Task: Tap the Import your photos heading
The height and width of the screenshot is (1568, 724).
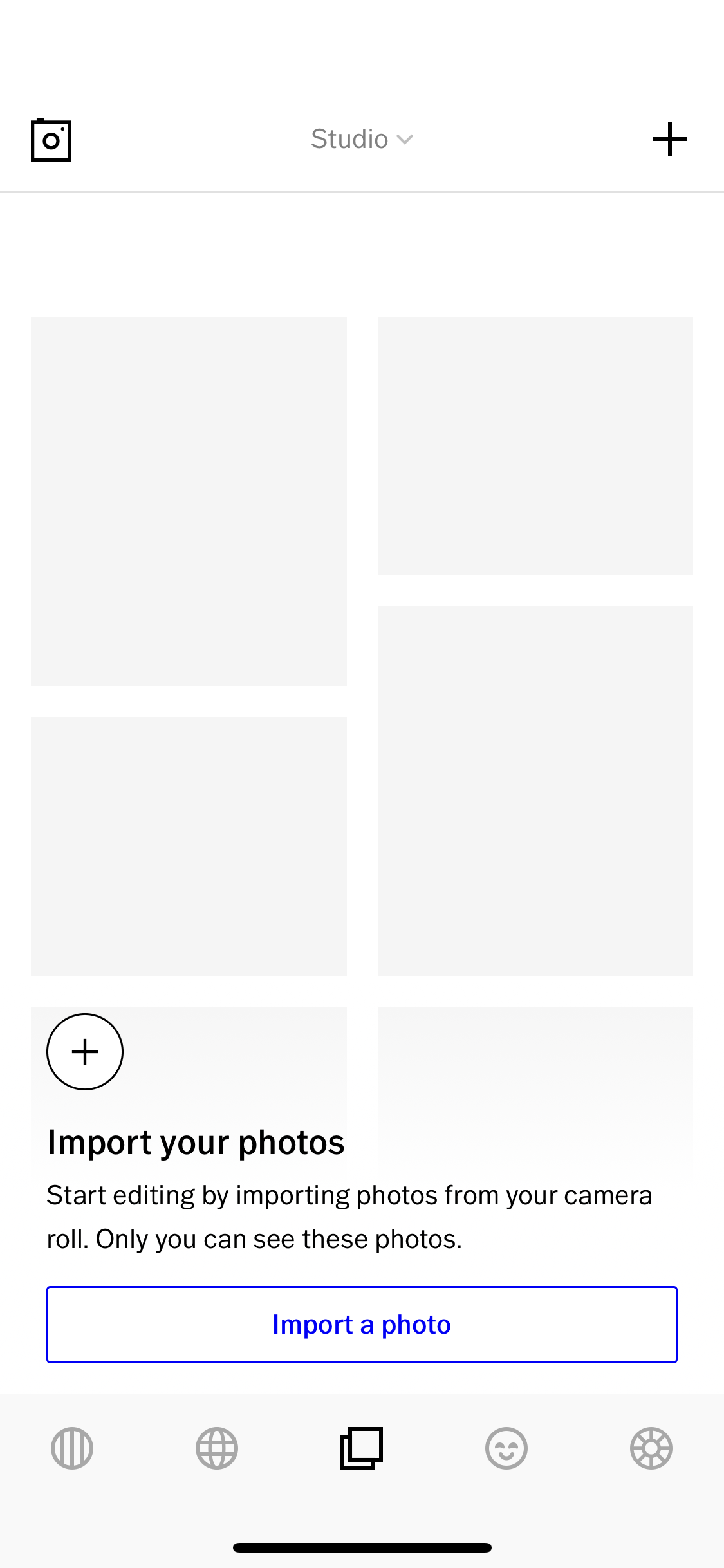Action: 195,1143
